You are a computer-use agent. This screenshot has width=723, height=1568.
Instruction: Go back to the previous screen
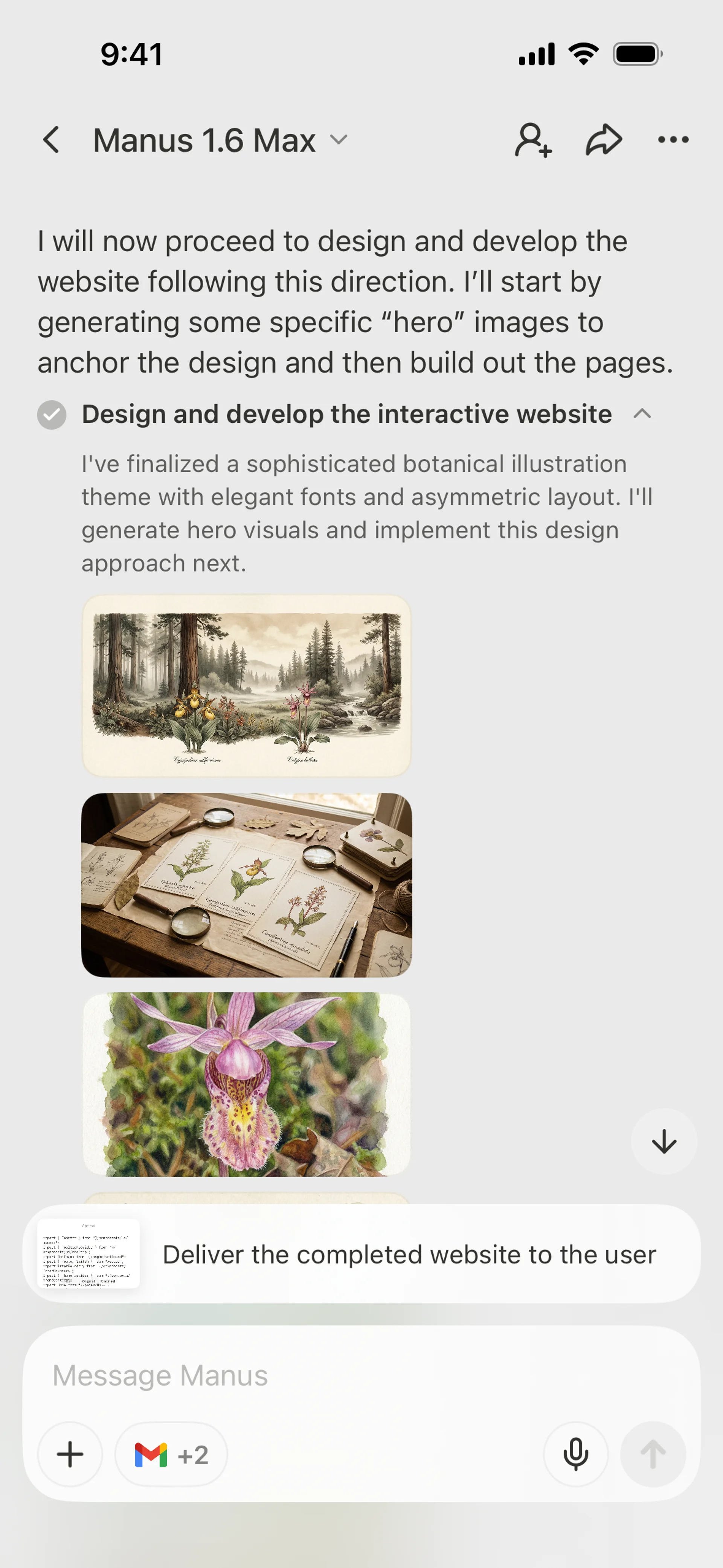click(x=52, y=140)
